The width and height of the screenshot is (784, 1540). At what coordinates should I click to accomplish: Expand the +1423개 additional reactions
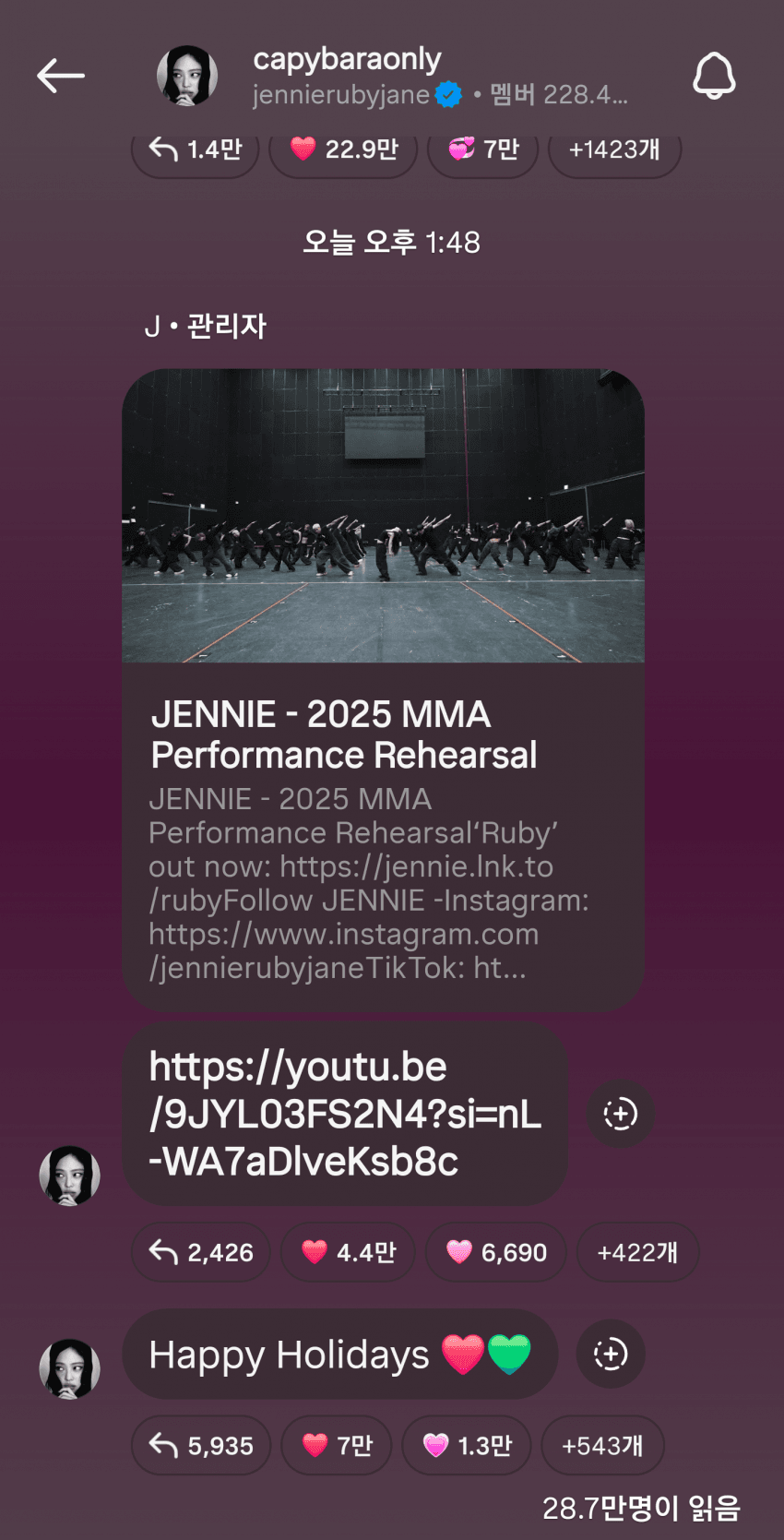(614, 149)
